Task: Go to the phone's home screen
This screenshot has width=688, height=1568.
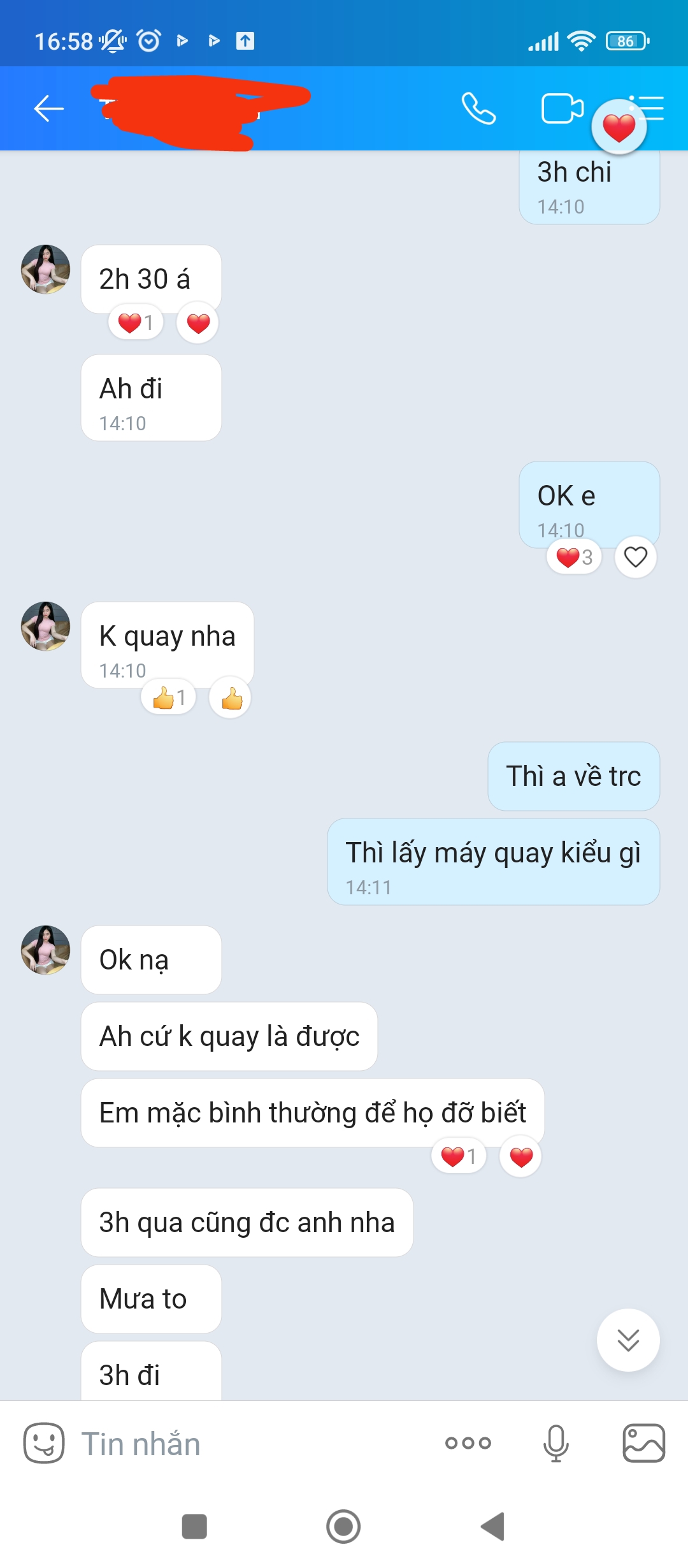Action: pos(343,1527)
